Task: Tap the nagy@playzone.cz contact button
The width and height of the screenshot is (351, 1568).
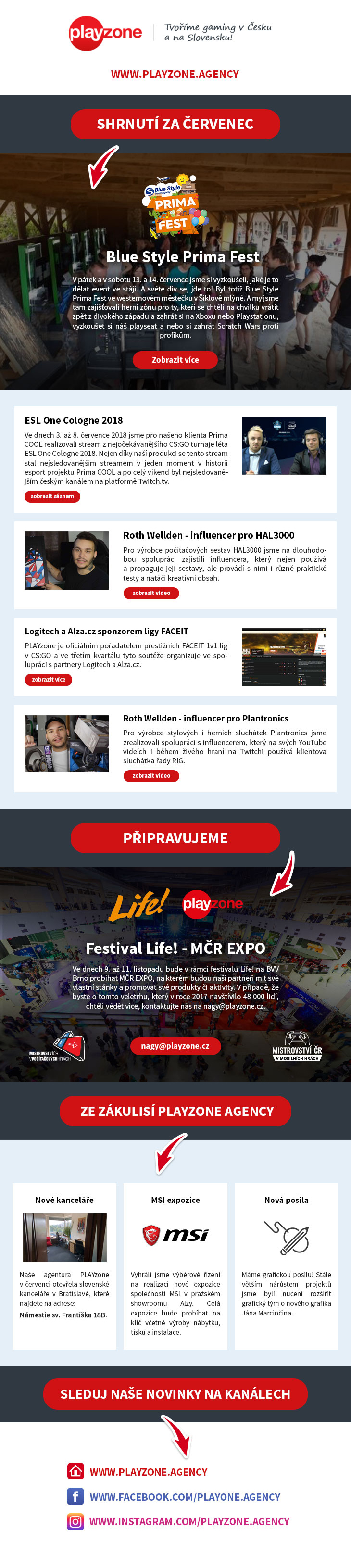Action: point(175,1046)
